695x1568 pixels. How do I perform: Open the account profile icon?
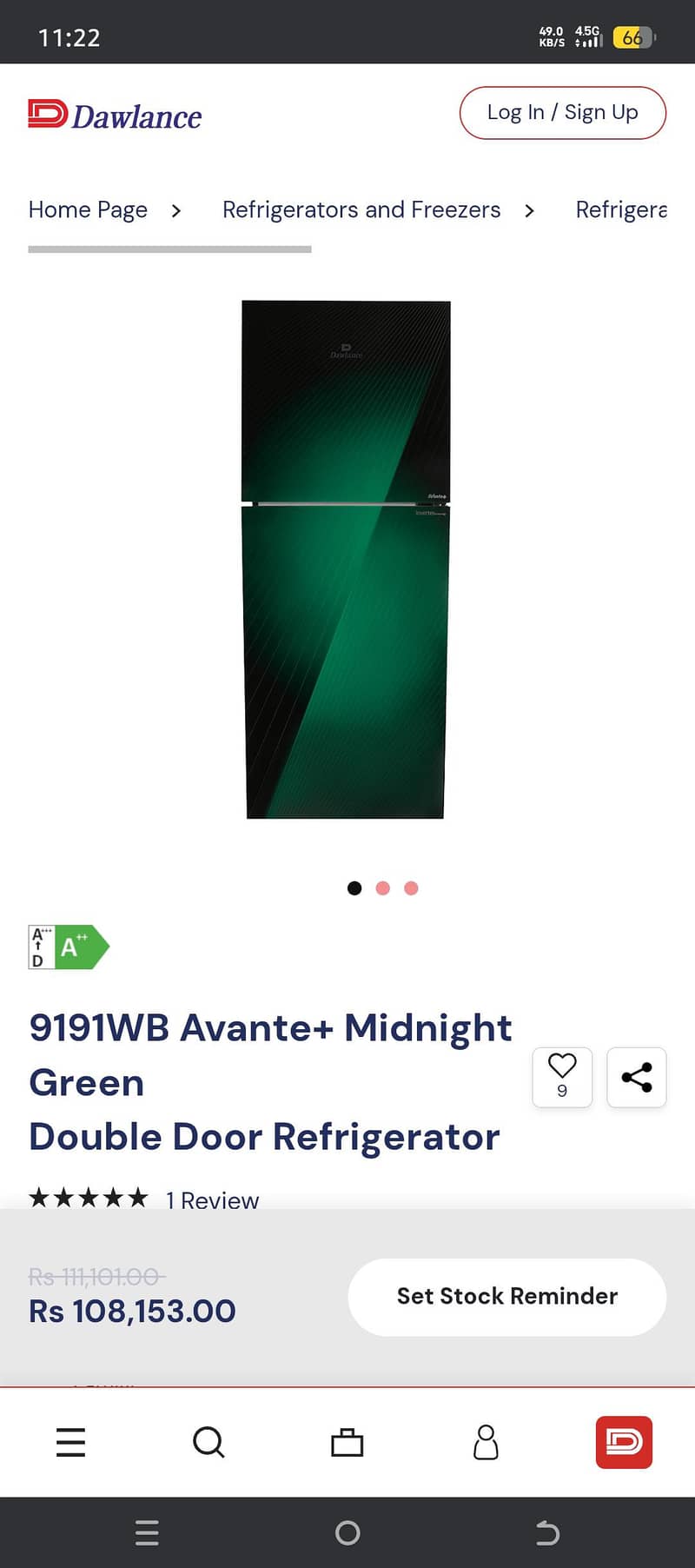click(486, 1443)
